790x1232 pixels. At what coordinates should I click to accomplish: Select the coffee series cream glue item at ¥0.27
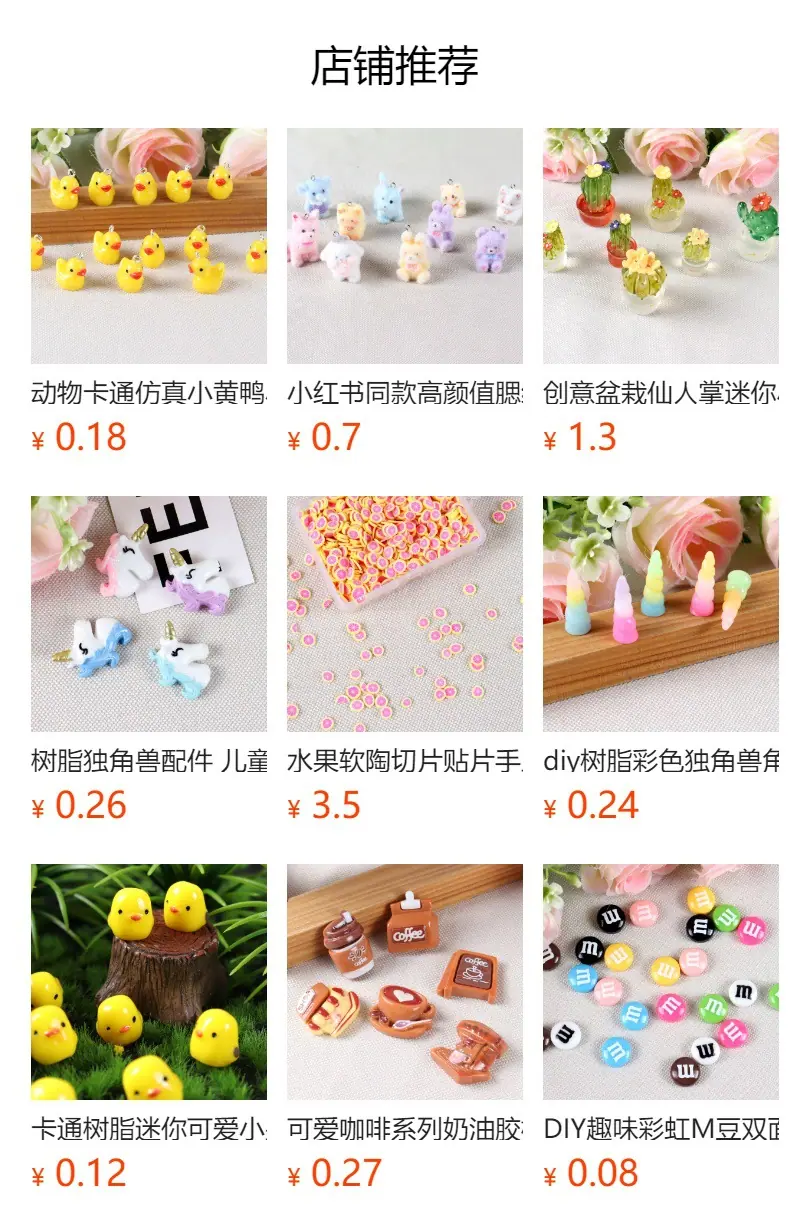[405, 982]
